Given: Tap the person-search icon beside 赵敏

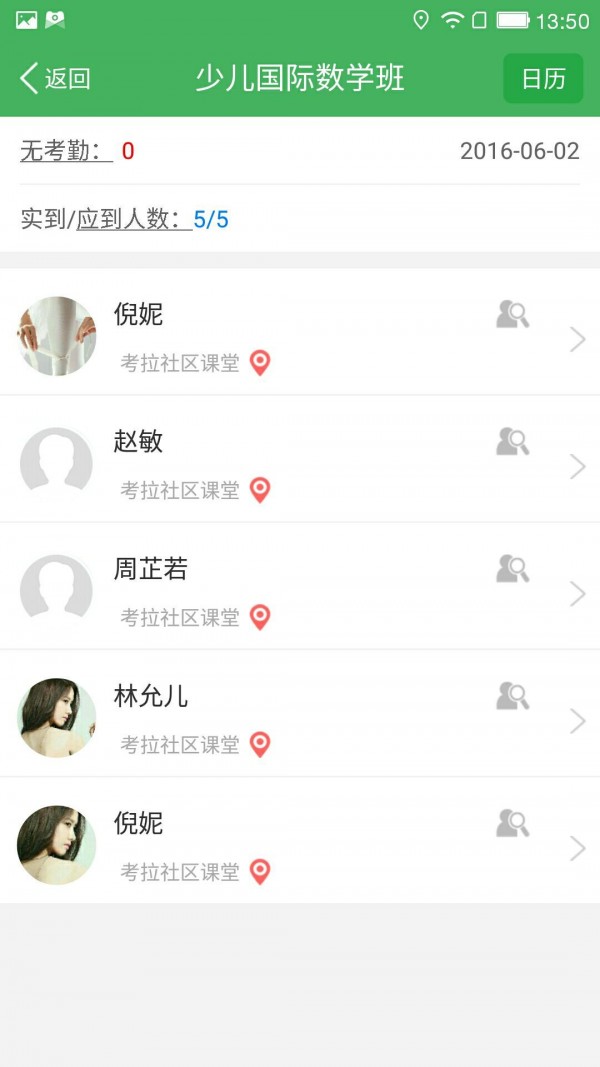Looking at the screenshot, I should tap(512, 441).
